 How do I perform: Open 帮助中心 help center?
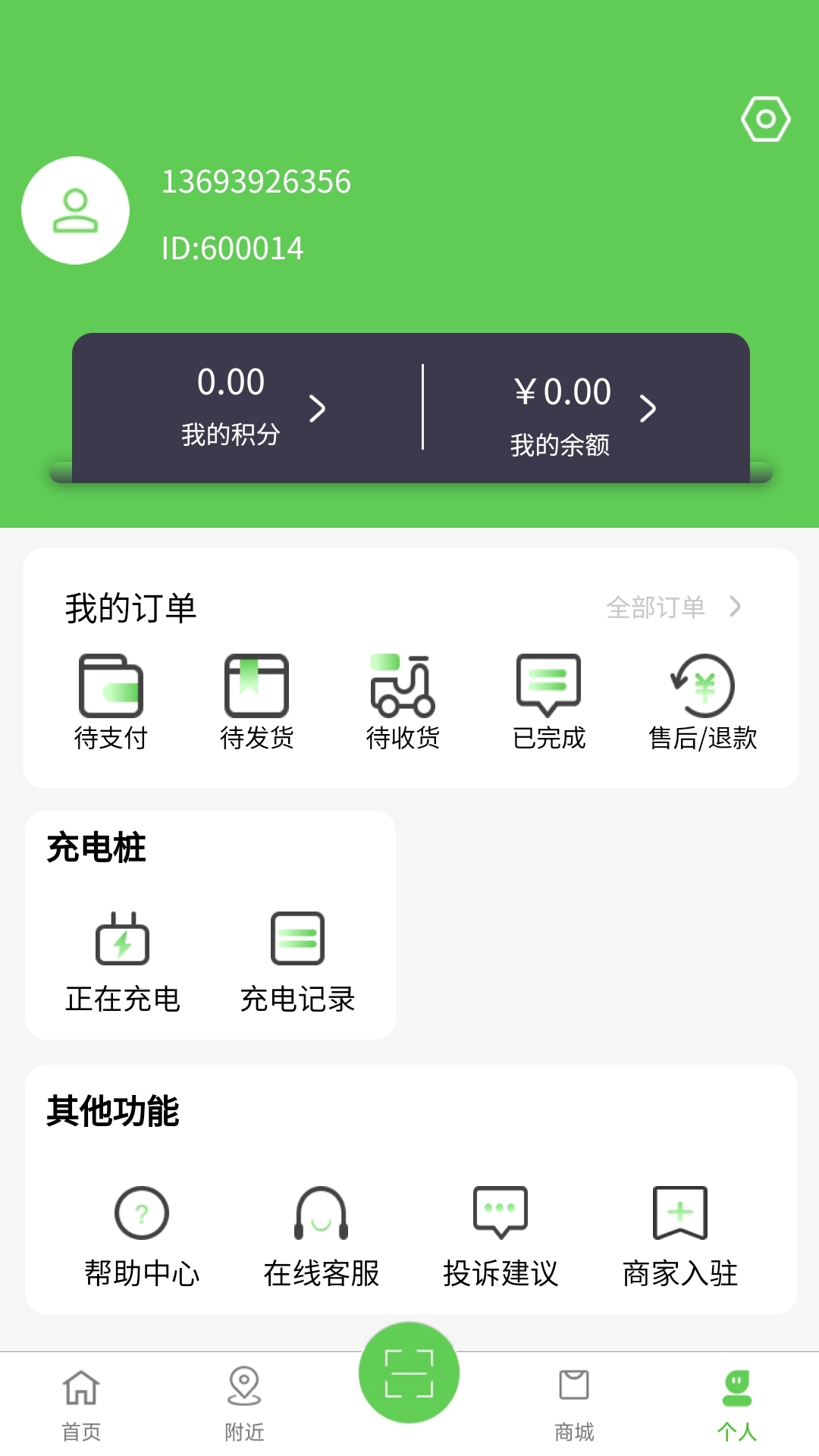(142, 1236)
